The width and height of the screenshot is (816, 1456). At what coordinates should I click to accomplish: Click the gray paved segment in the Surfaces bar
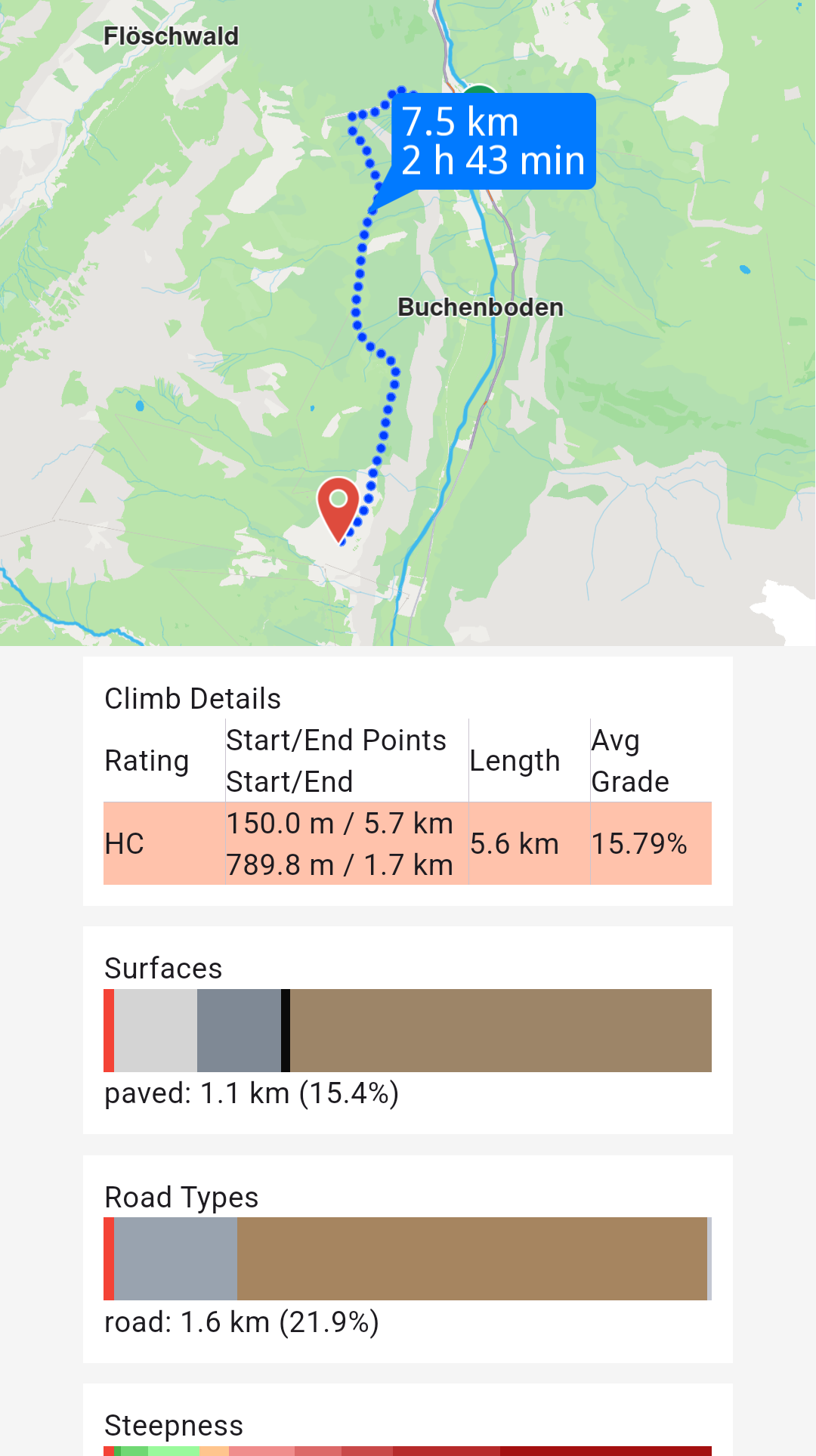pyautogui.click(x=238, y=1030)
